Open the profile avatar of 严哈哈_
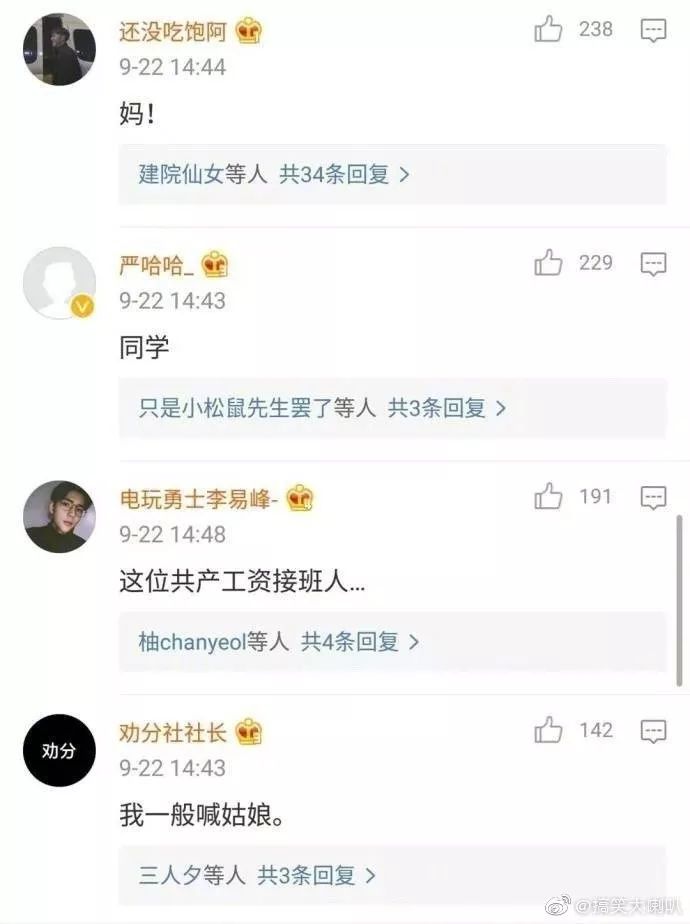 59,283
